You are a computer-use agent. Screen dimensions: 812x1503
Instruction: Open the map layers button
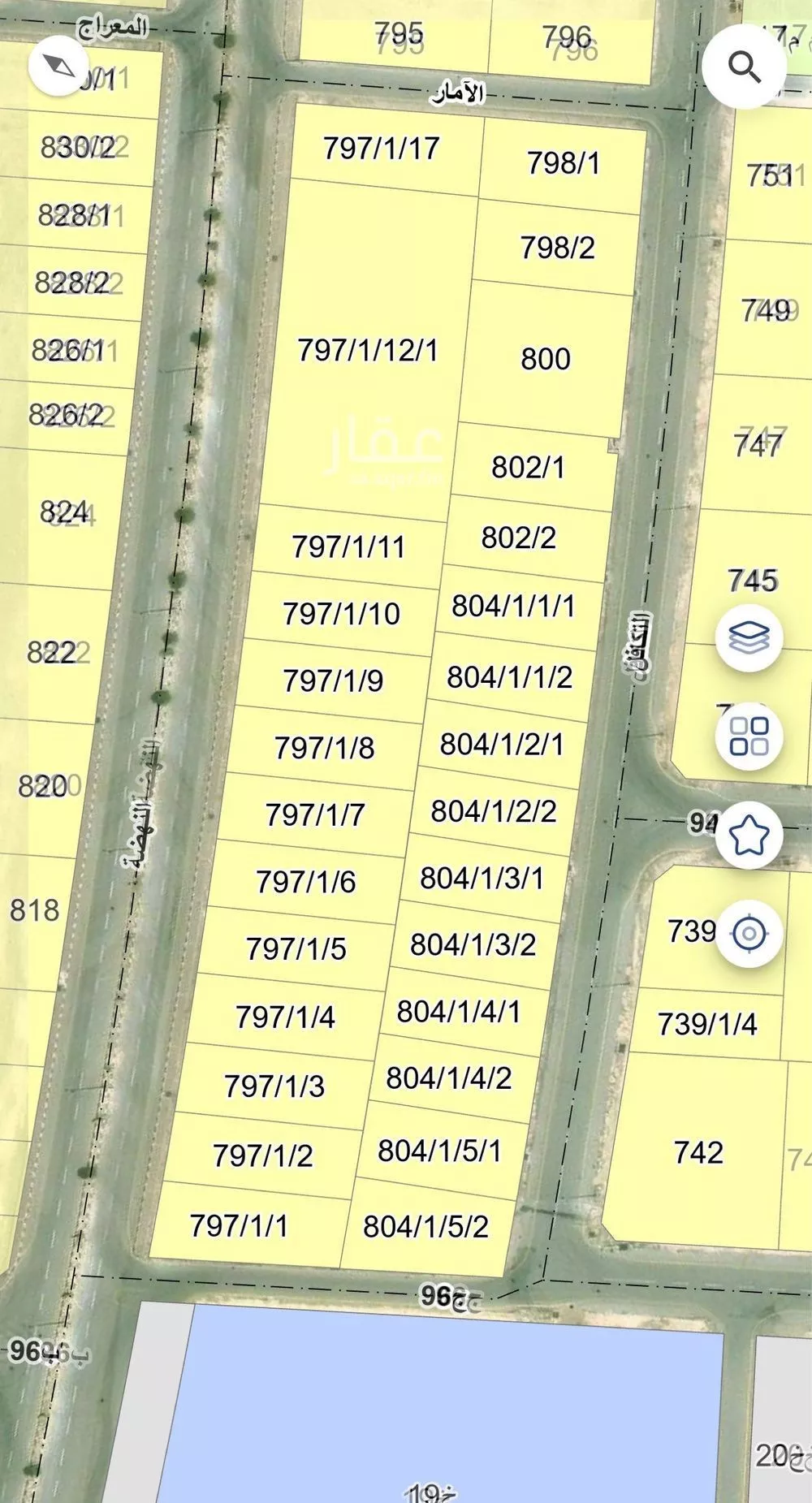(x=749, y=637)
